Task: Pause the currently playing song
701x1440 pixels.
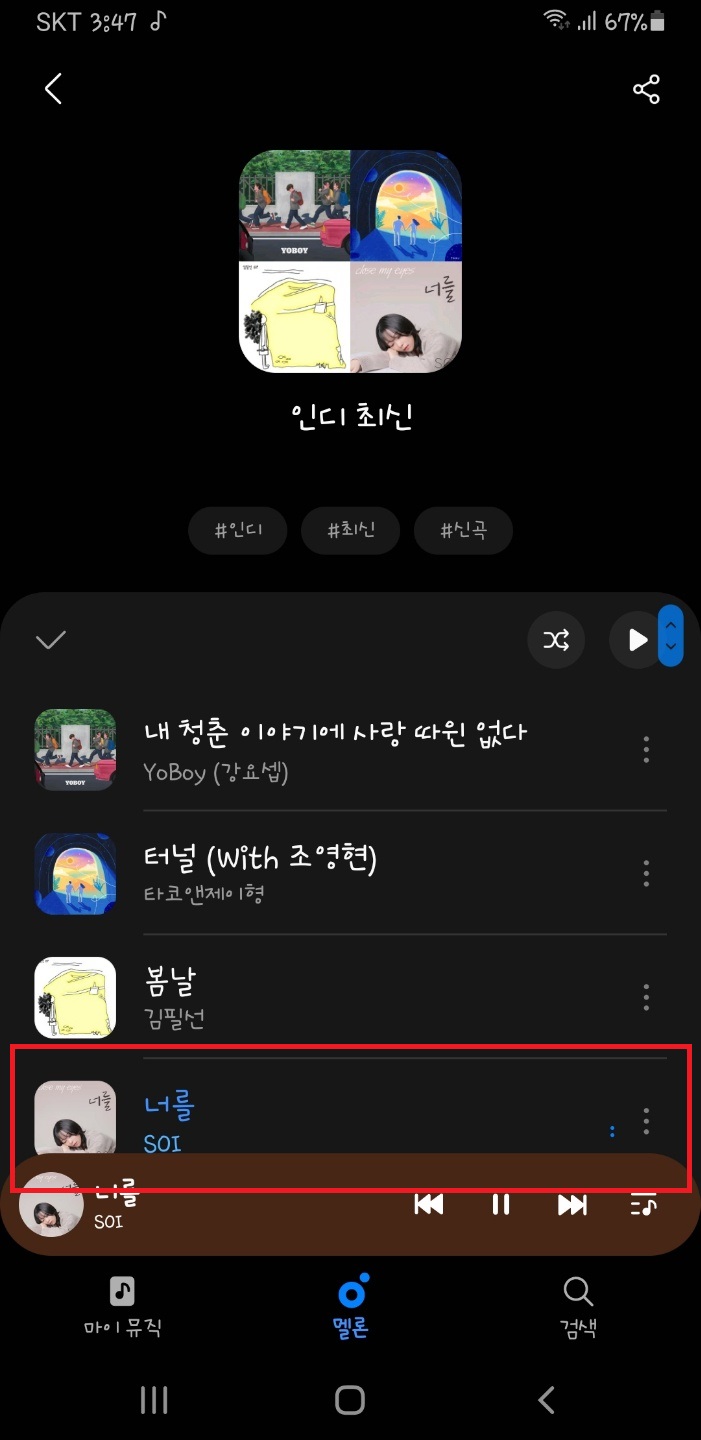Action: [501, 1205]
